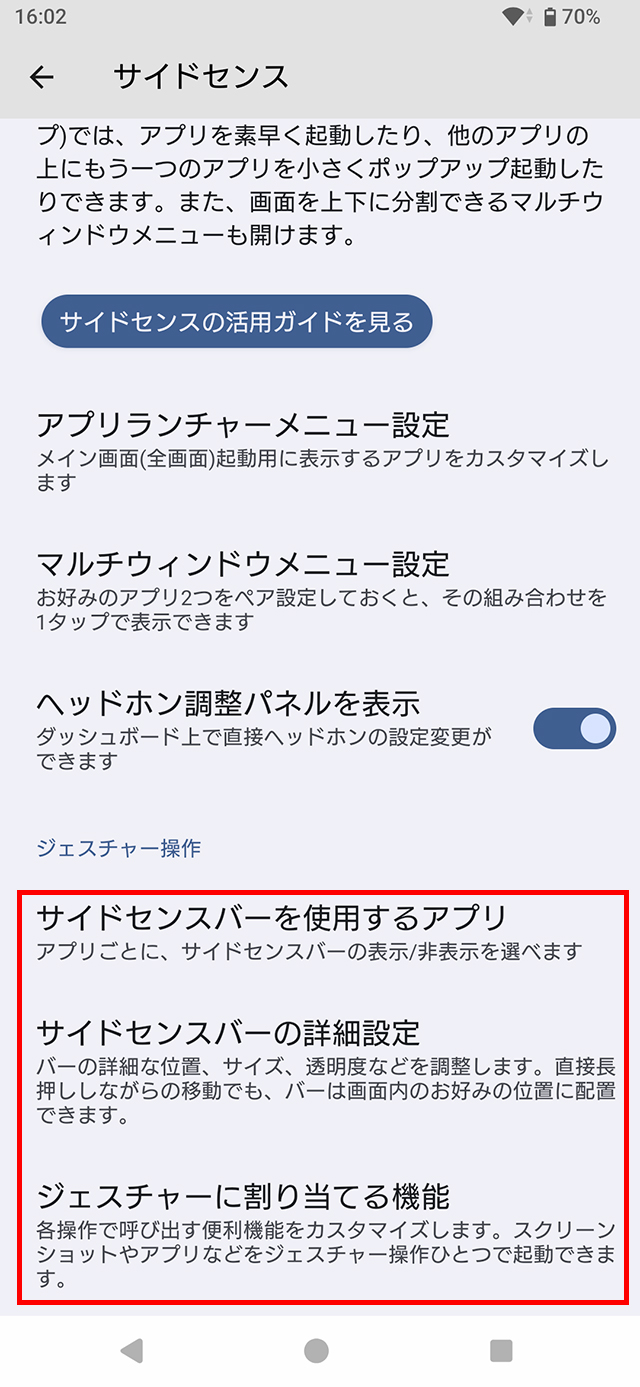The height and width of the screenshot is (1387, 640).
Task: Tap the system home button
Action: [x=316, y=1351]
